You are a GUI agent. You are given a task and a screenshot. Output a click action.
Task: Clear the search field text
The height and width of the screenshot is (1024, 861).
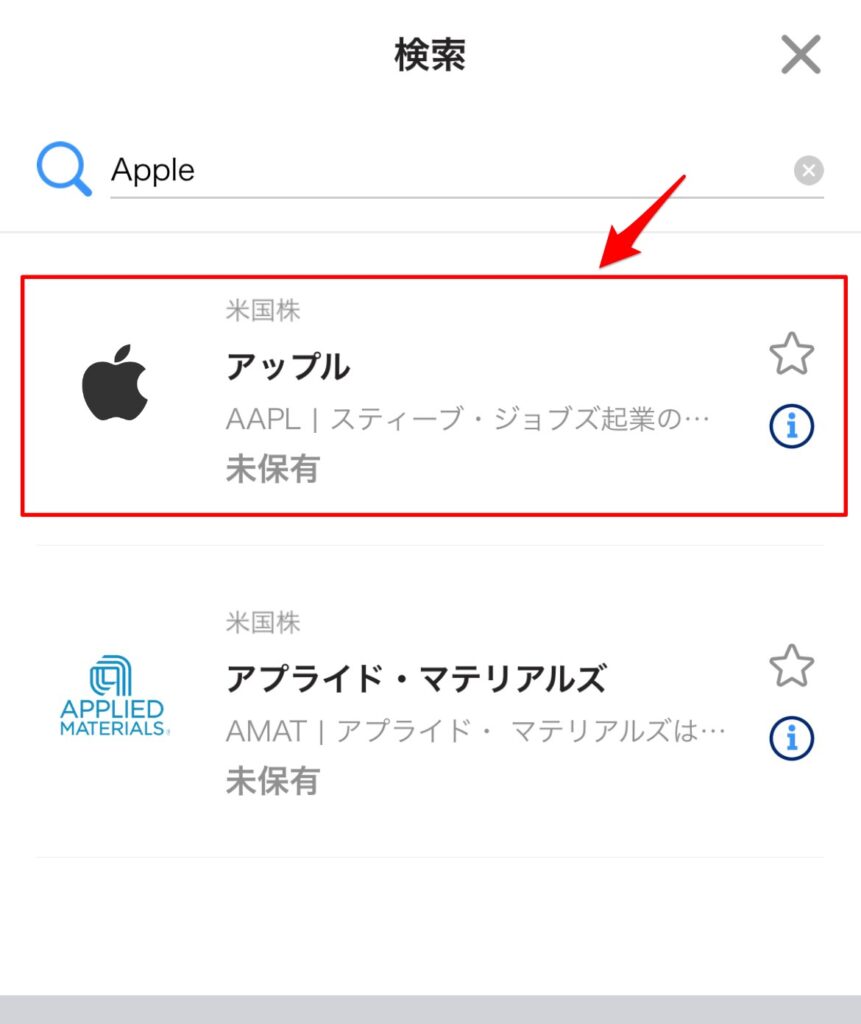(808, 171)
